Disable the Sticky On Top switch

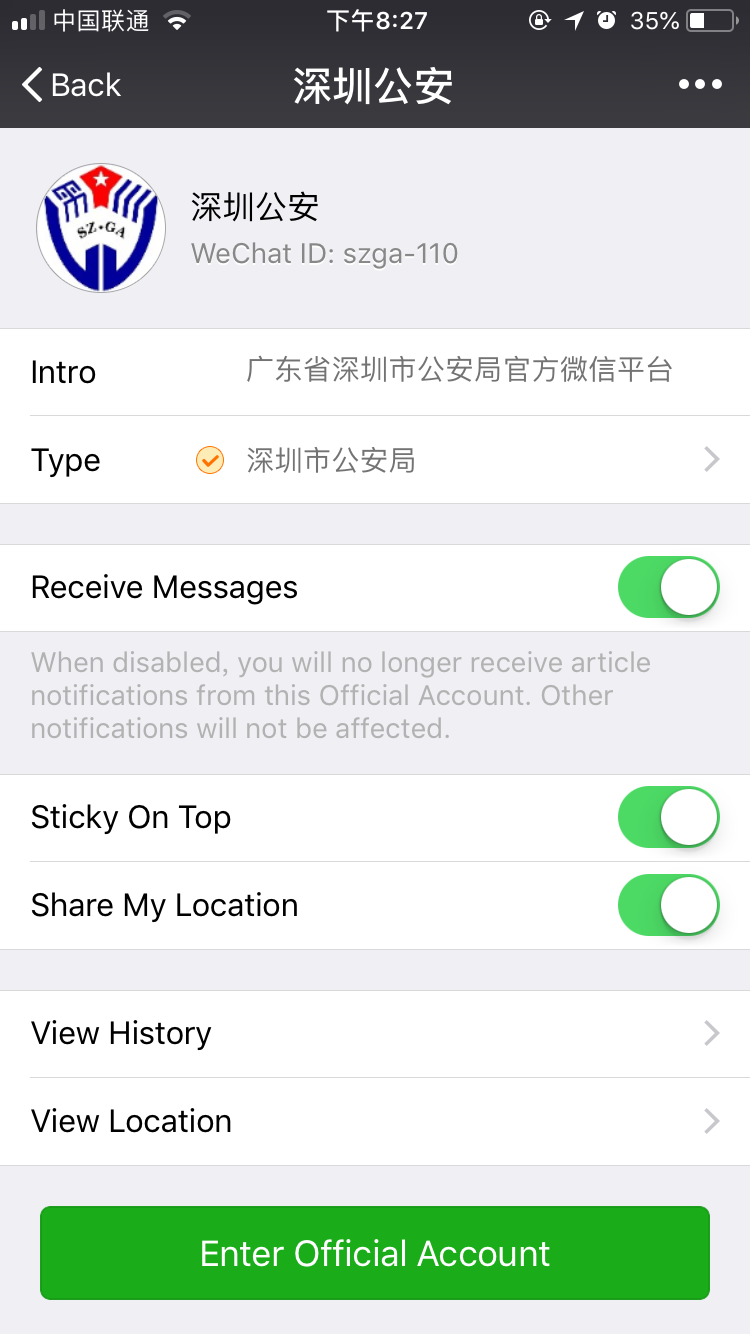(x=669, y=818)
